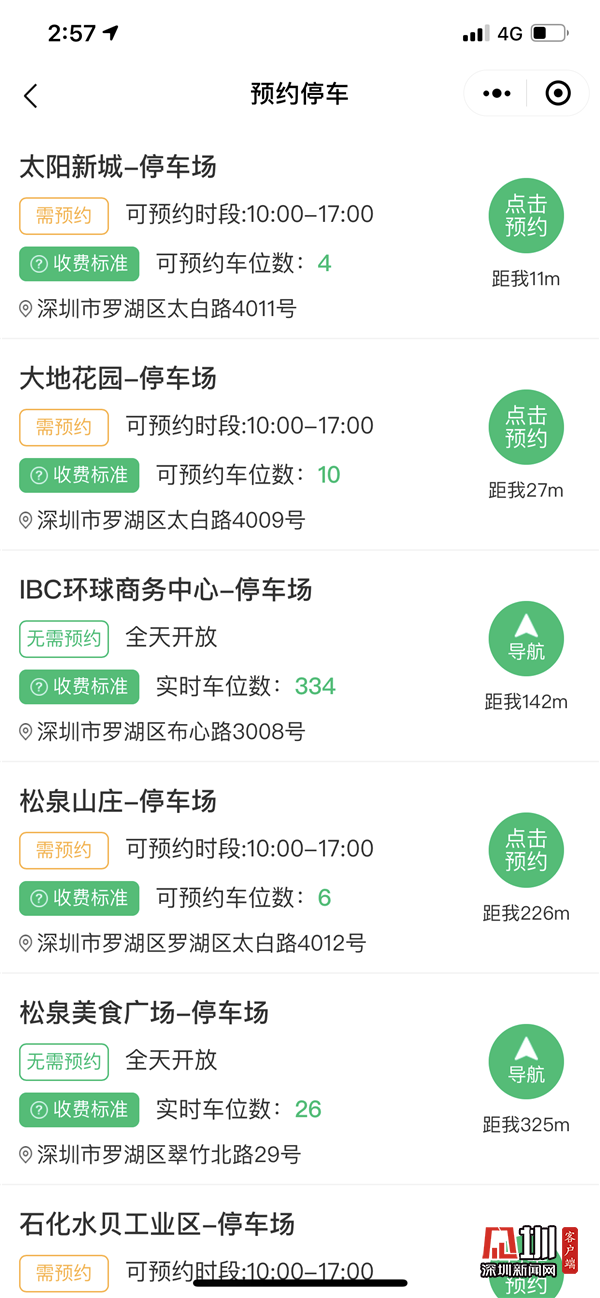
Task: Check 收费标准 for 大地花园 parking
Action: pos(79,475)
